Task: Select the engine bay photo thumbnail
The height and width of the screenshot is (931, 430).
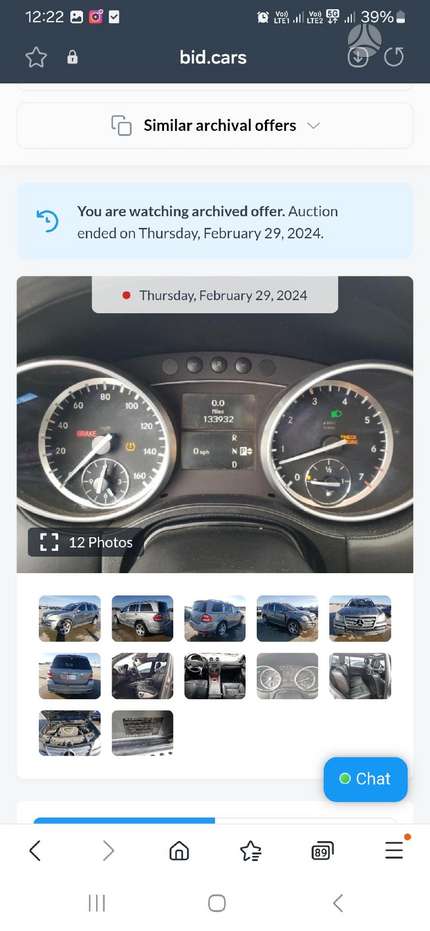Action: click(70, 733)
